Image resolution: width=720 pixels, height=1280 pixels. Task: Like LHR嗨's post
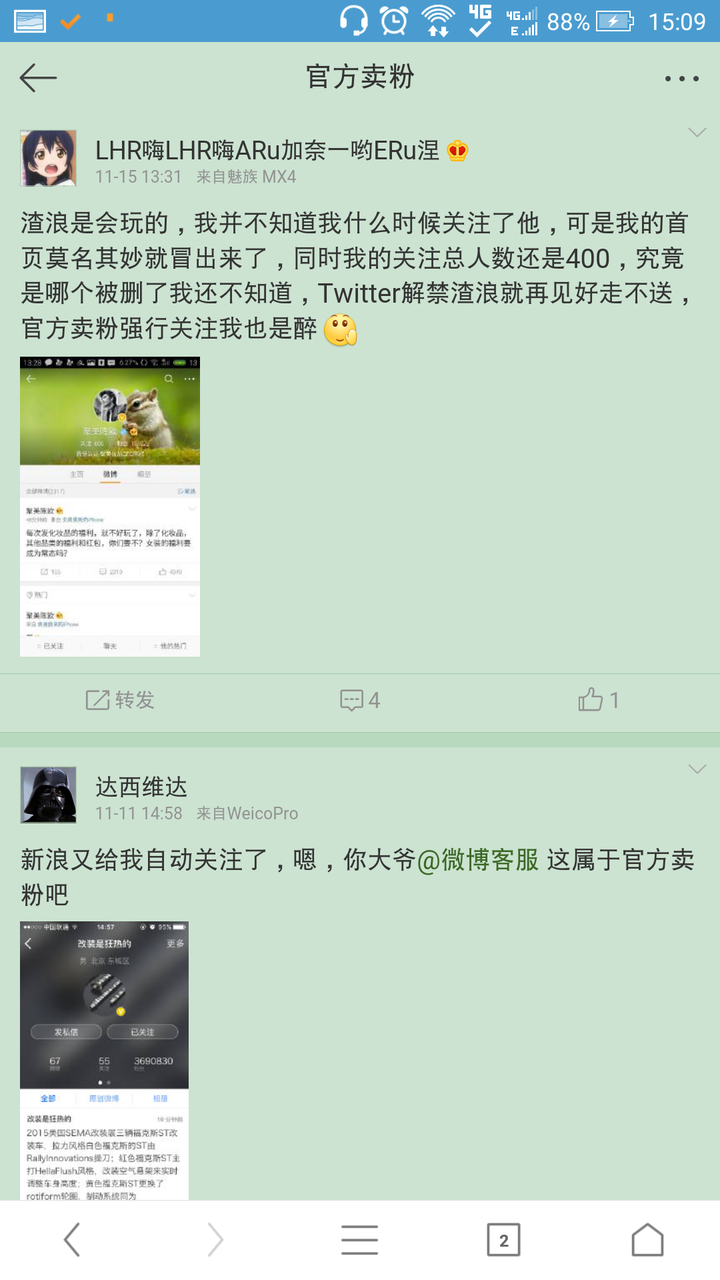(x=598, y=700)
